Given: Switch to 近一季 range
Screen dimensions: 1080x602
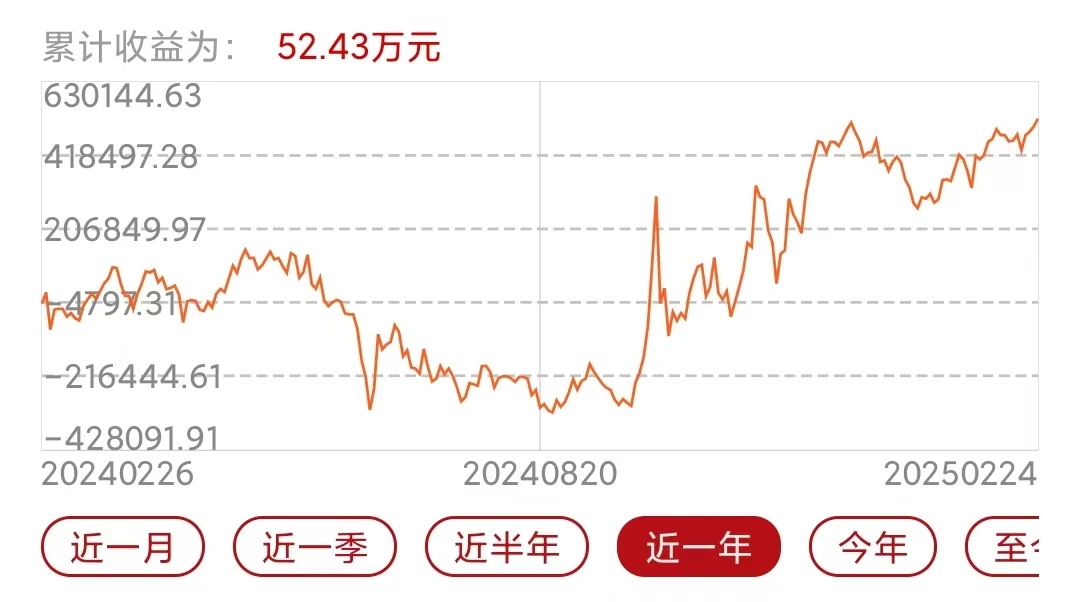Looking at the screenshot, I should [315, 547].
